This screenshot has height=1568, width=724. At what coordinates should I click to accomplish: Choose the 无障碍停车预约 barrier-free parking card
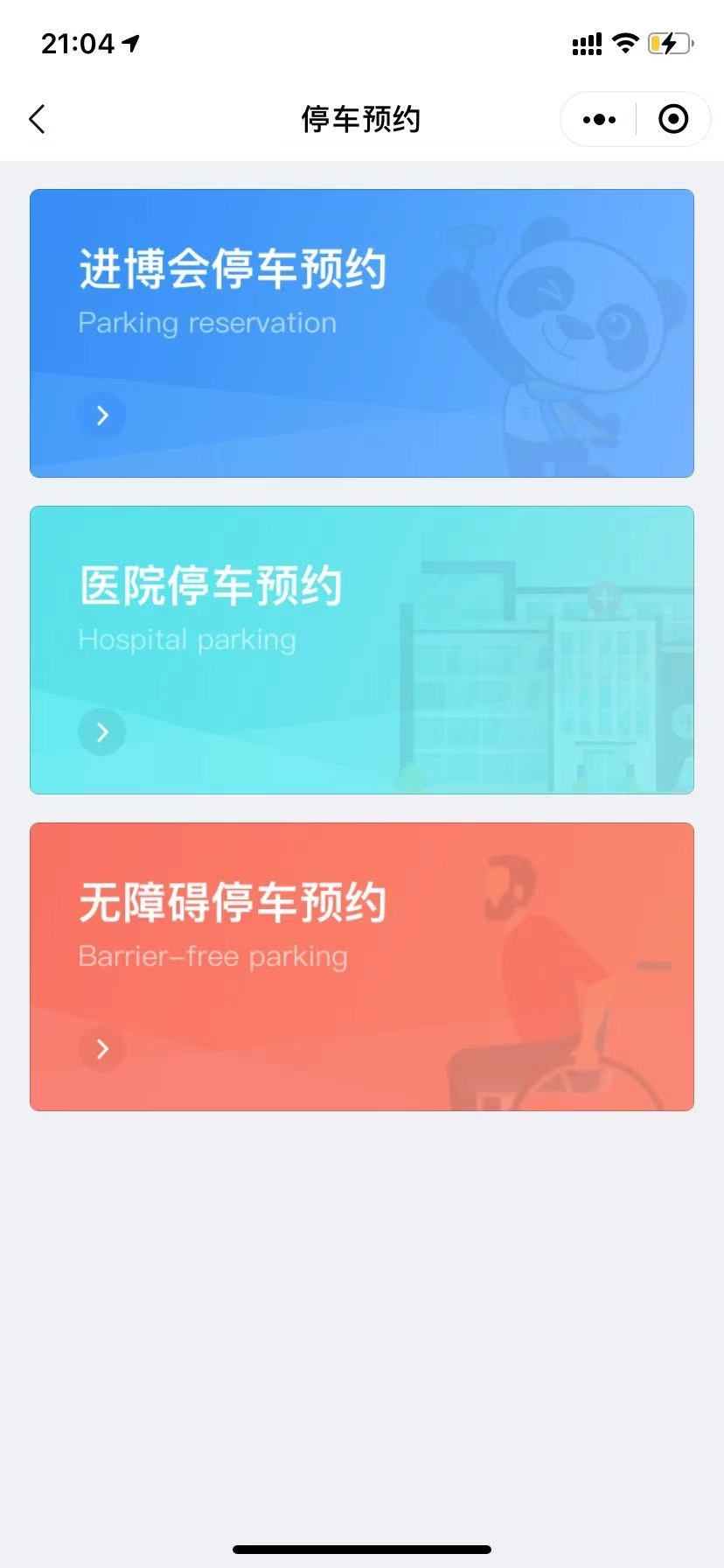361,967
